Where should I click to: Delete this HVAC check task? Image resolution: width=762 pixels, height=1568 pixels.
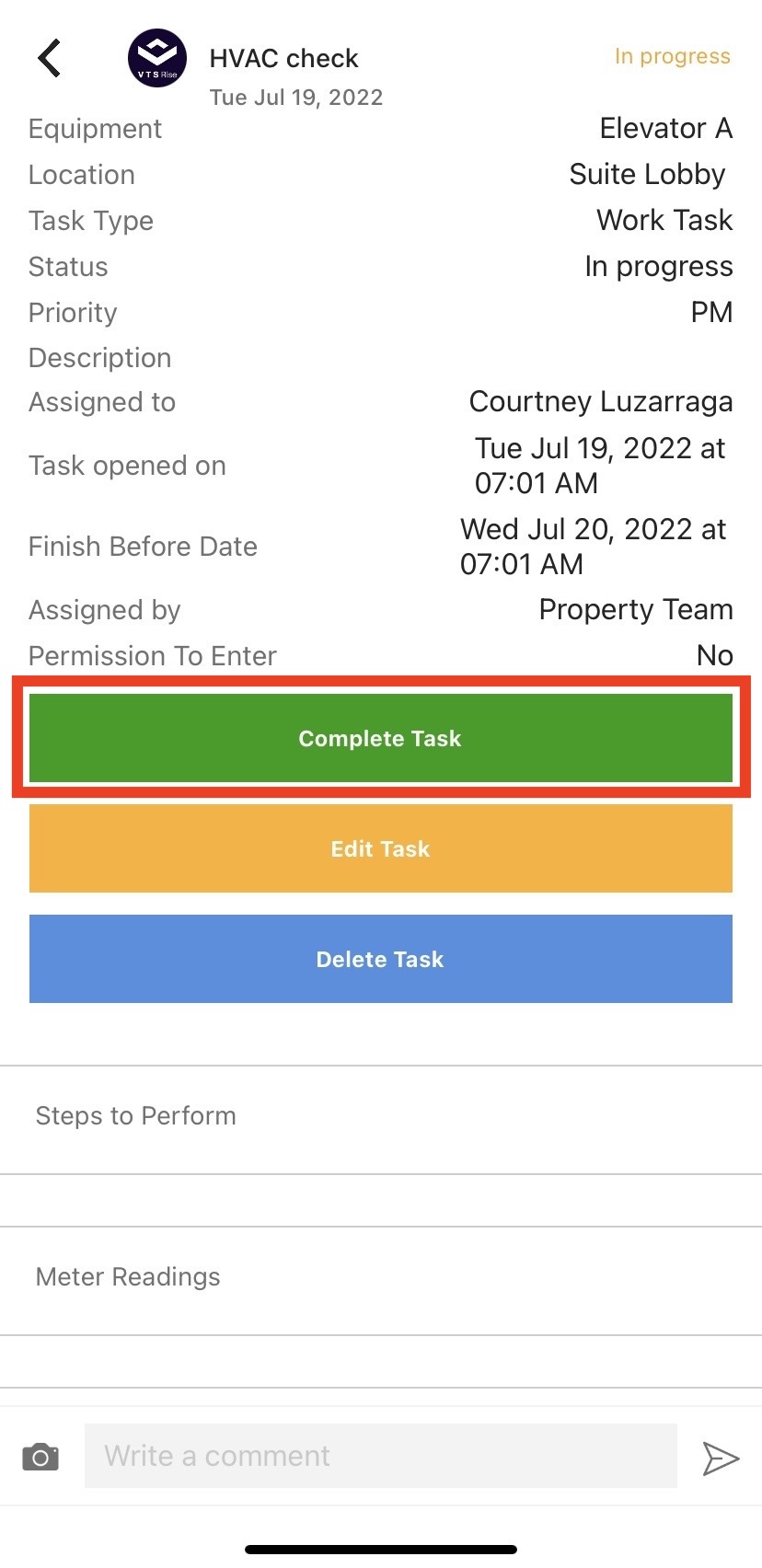(381, 959)
